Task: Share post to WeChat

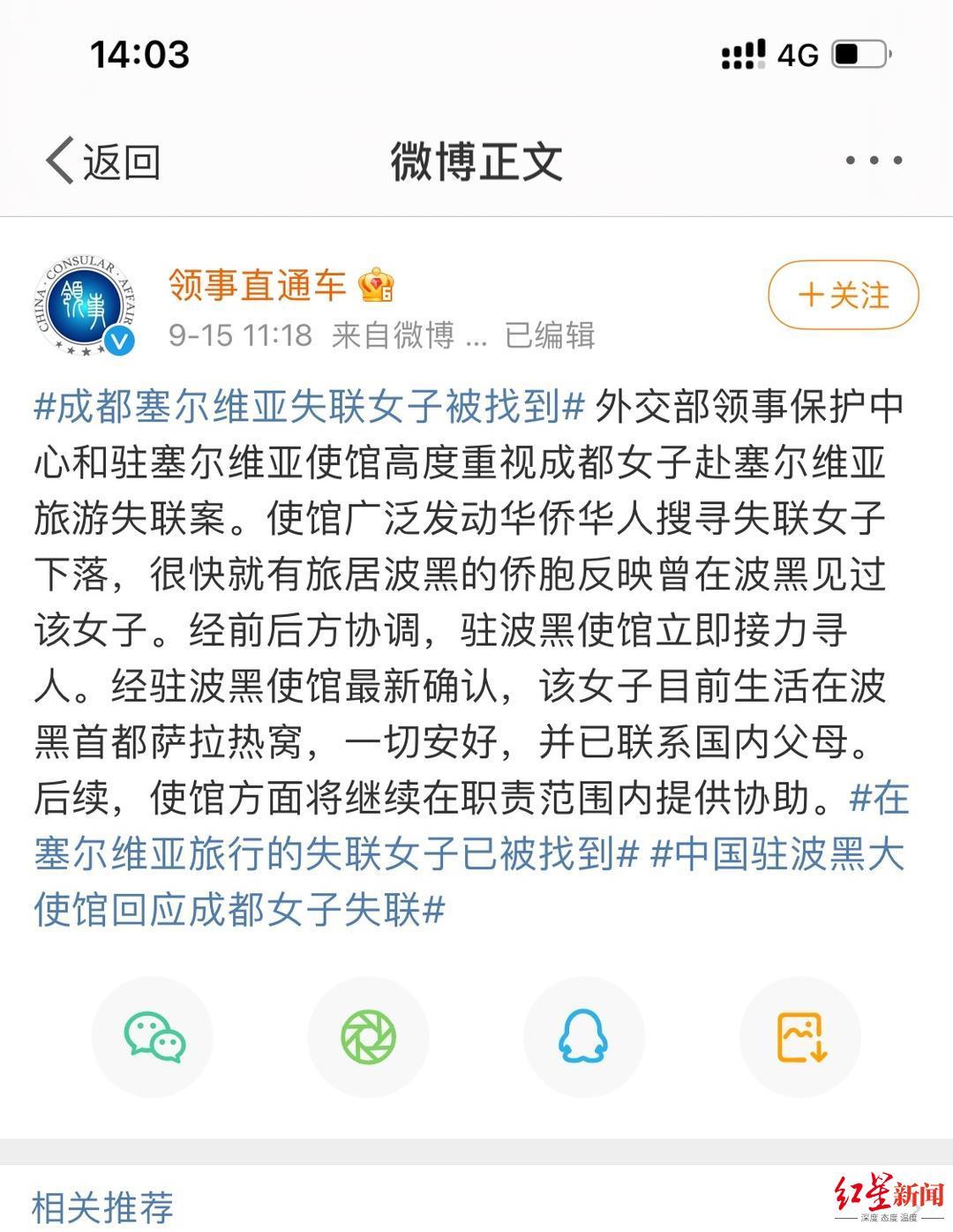Action: (x=154, y=1036)
